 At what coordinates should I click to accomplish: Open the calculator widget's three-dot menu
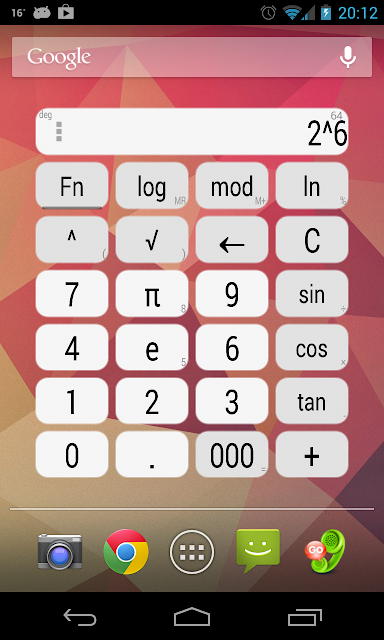coord(59,131)
